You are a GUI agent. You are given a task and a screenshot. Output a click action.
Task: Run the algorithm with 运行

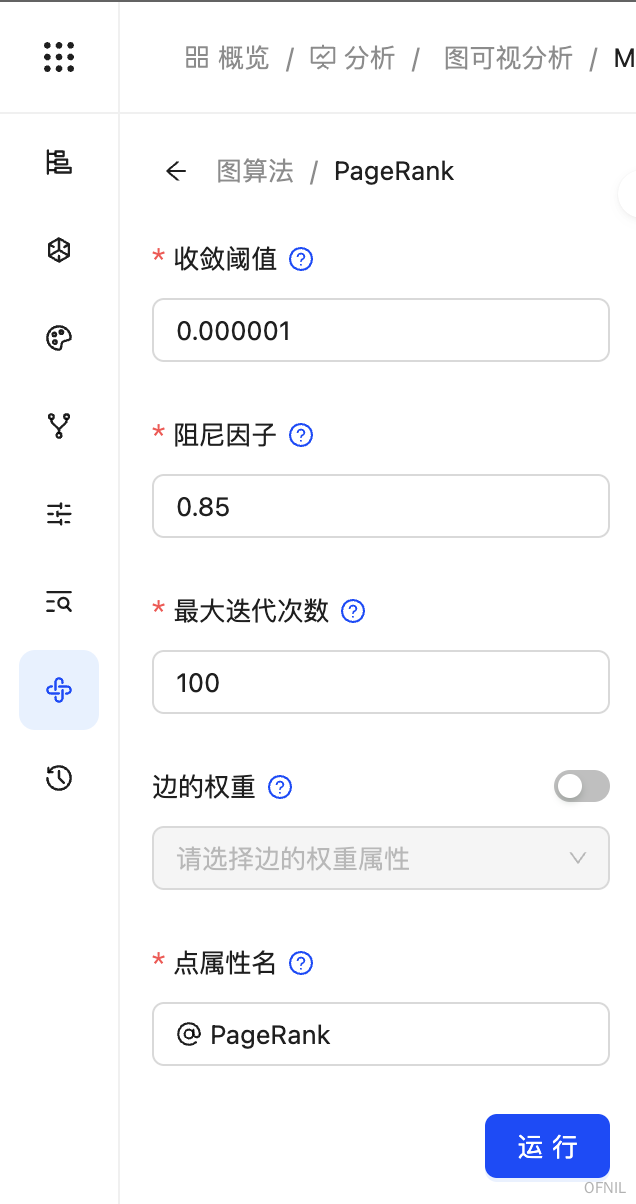[x=547, y=1146]
